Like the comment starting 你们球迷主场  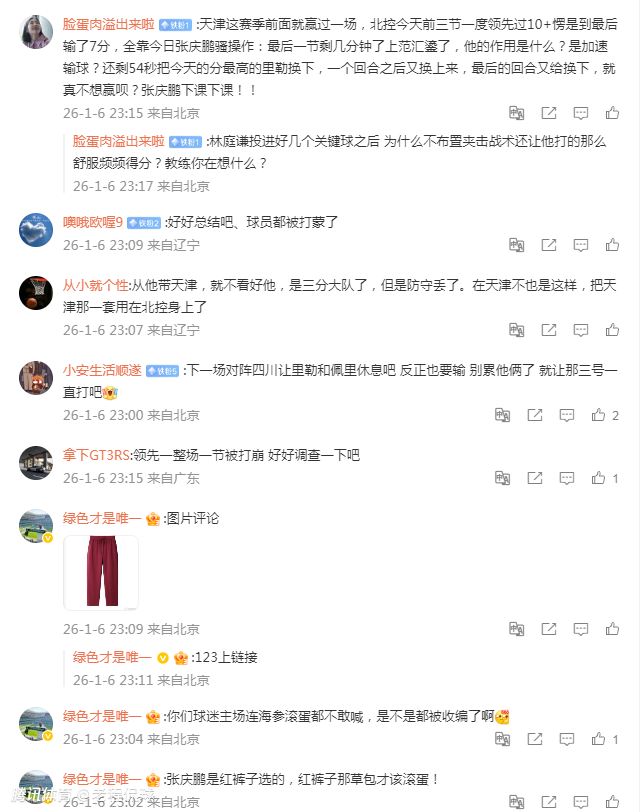point(598,740)
